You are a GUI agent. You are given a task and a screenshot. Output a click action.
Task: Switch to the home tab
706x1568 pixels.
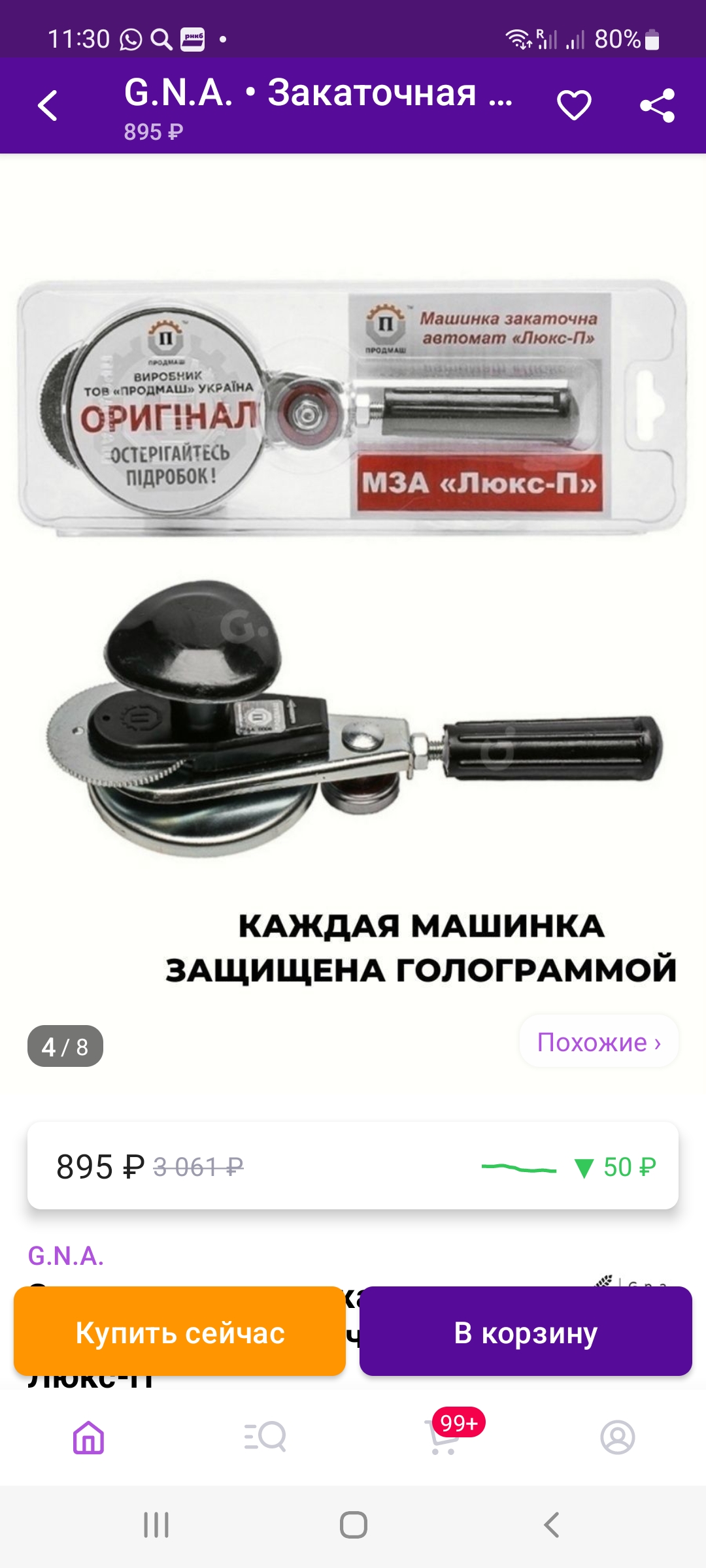point(88,1437)
